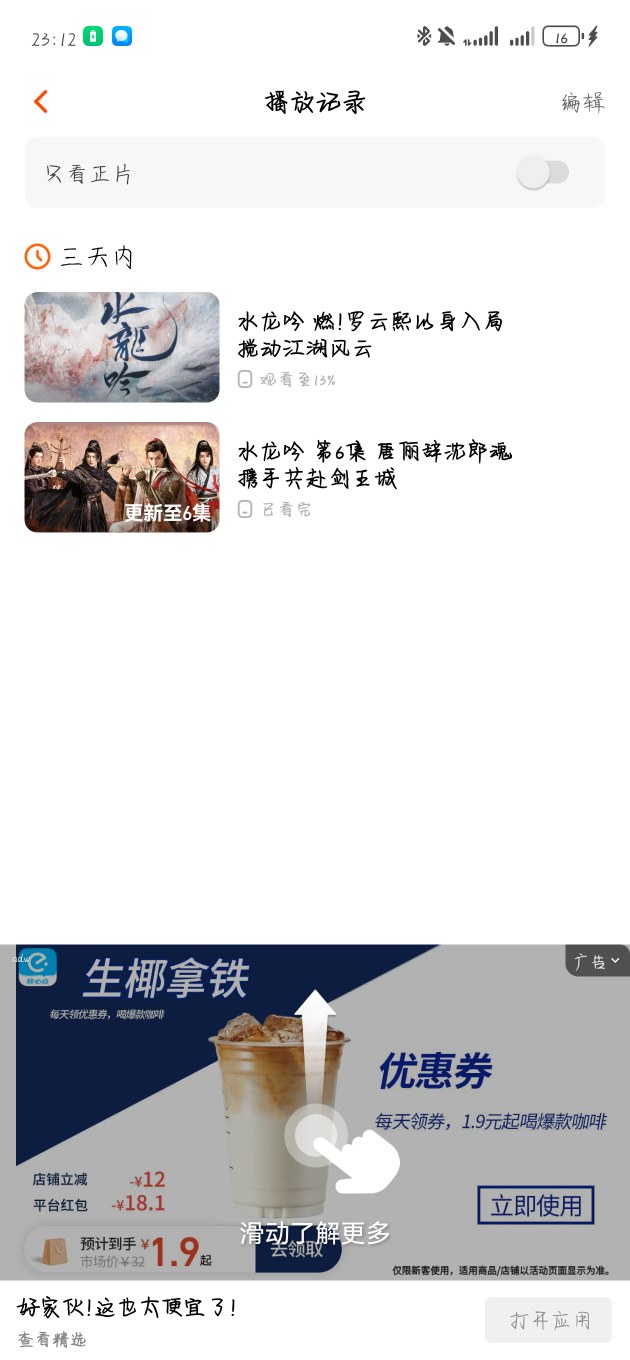This screenshot has width=630, height=1360.
Task: Tap 编辑 to edit play history
Action: pyautogui.click(x=582, y=102)
